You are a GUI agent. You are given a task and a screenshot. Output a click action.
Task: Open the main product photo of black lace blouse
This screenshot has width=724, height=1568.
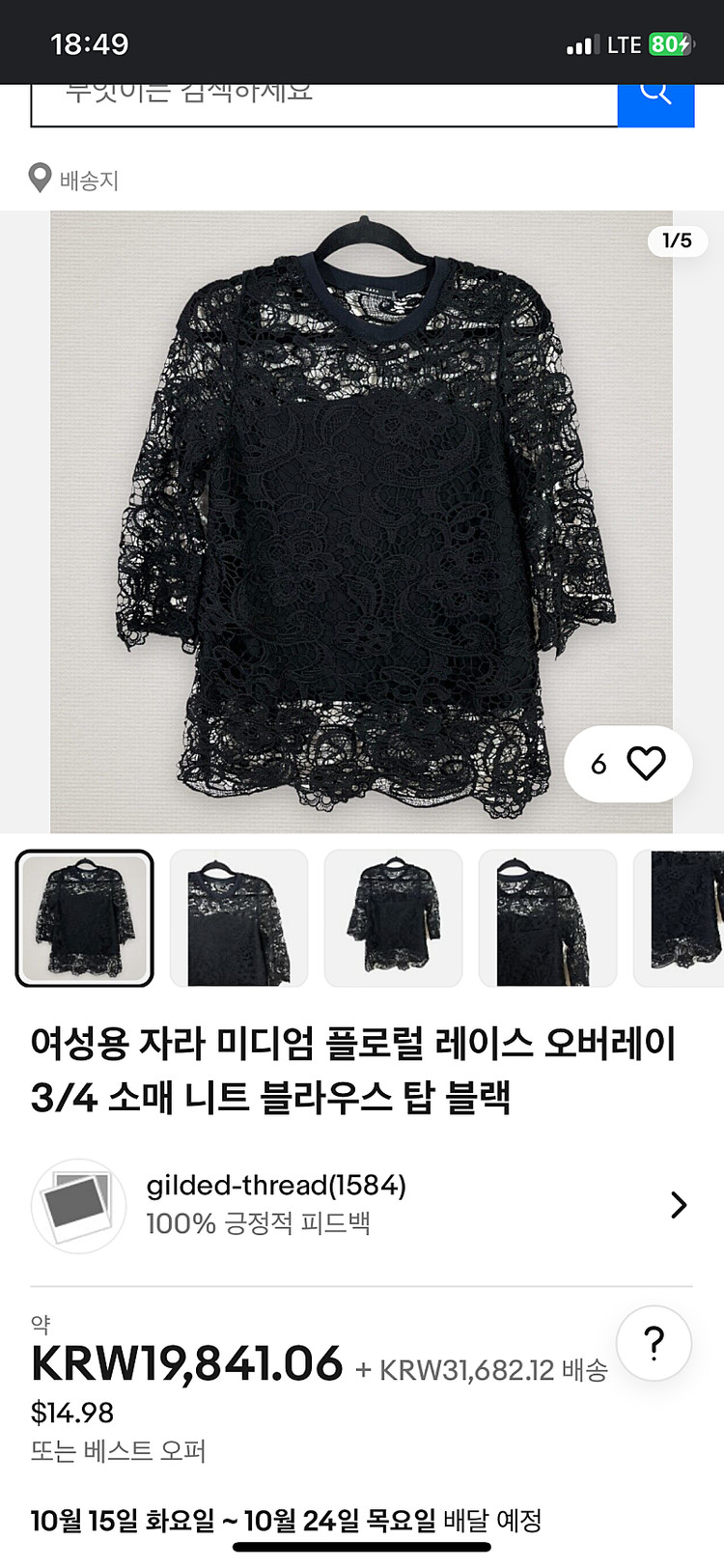point(361,521)
